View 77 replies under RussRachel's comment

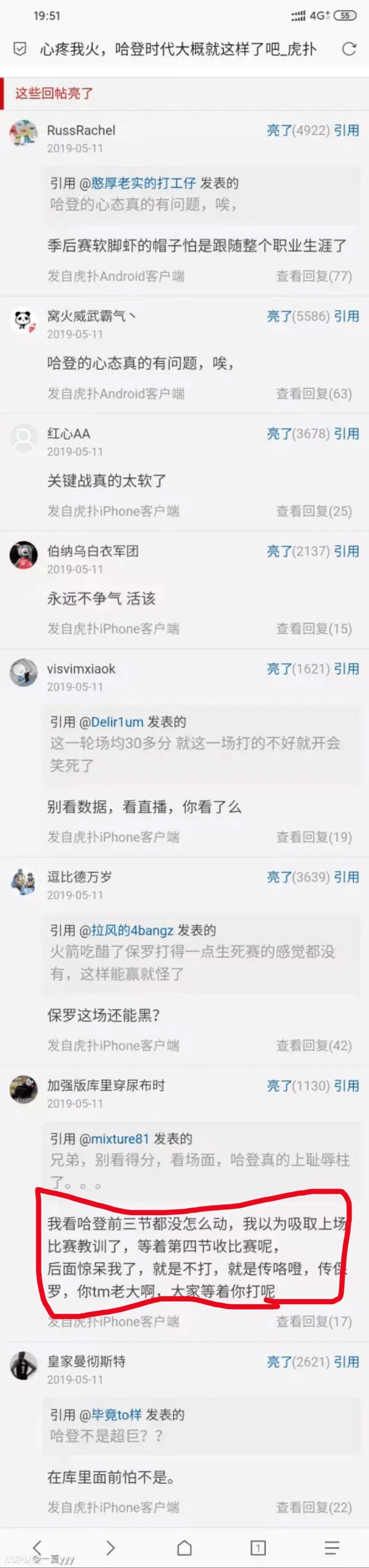pos(314,276)
